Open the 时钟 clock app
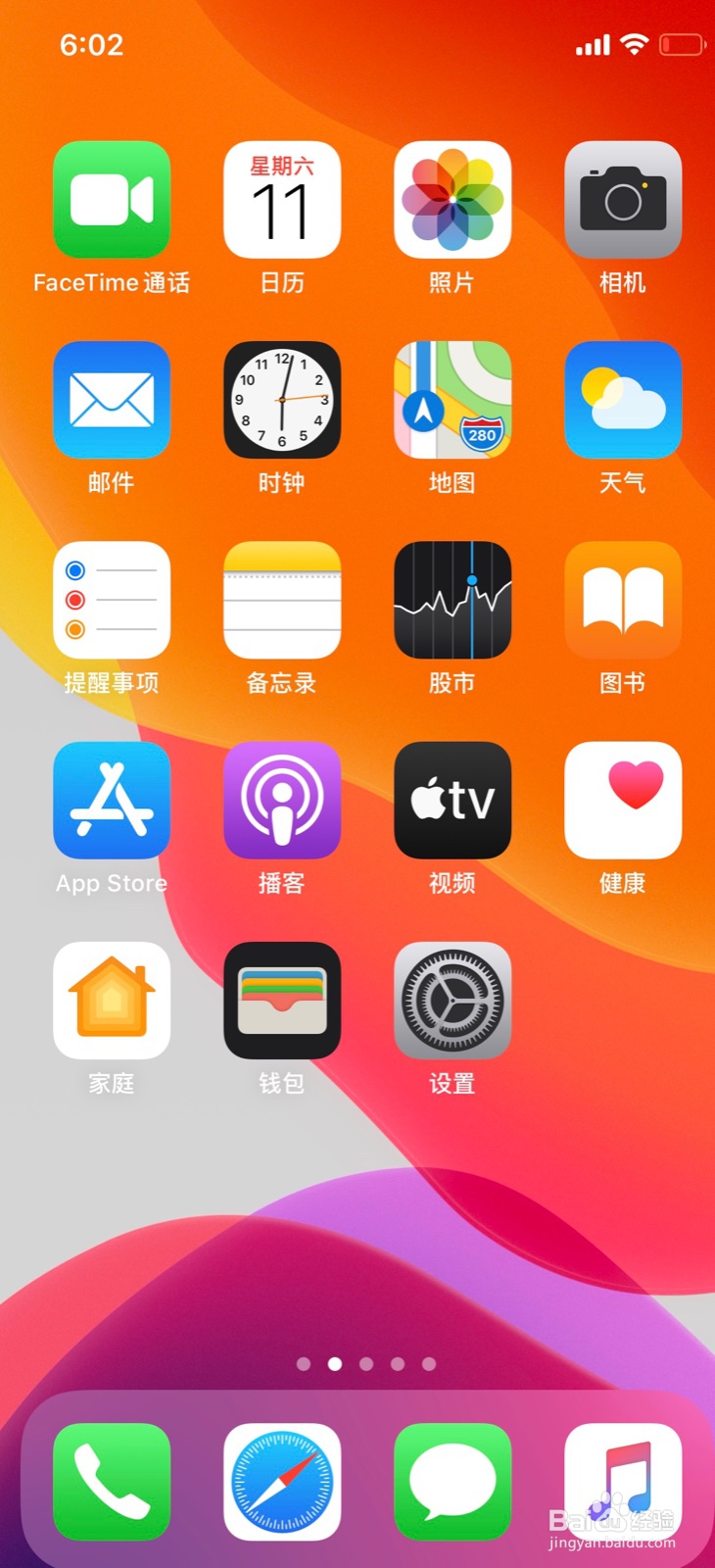The height and width of the screenshot is (1568, 715). [x=282, y=400]
